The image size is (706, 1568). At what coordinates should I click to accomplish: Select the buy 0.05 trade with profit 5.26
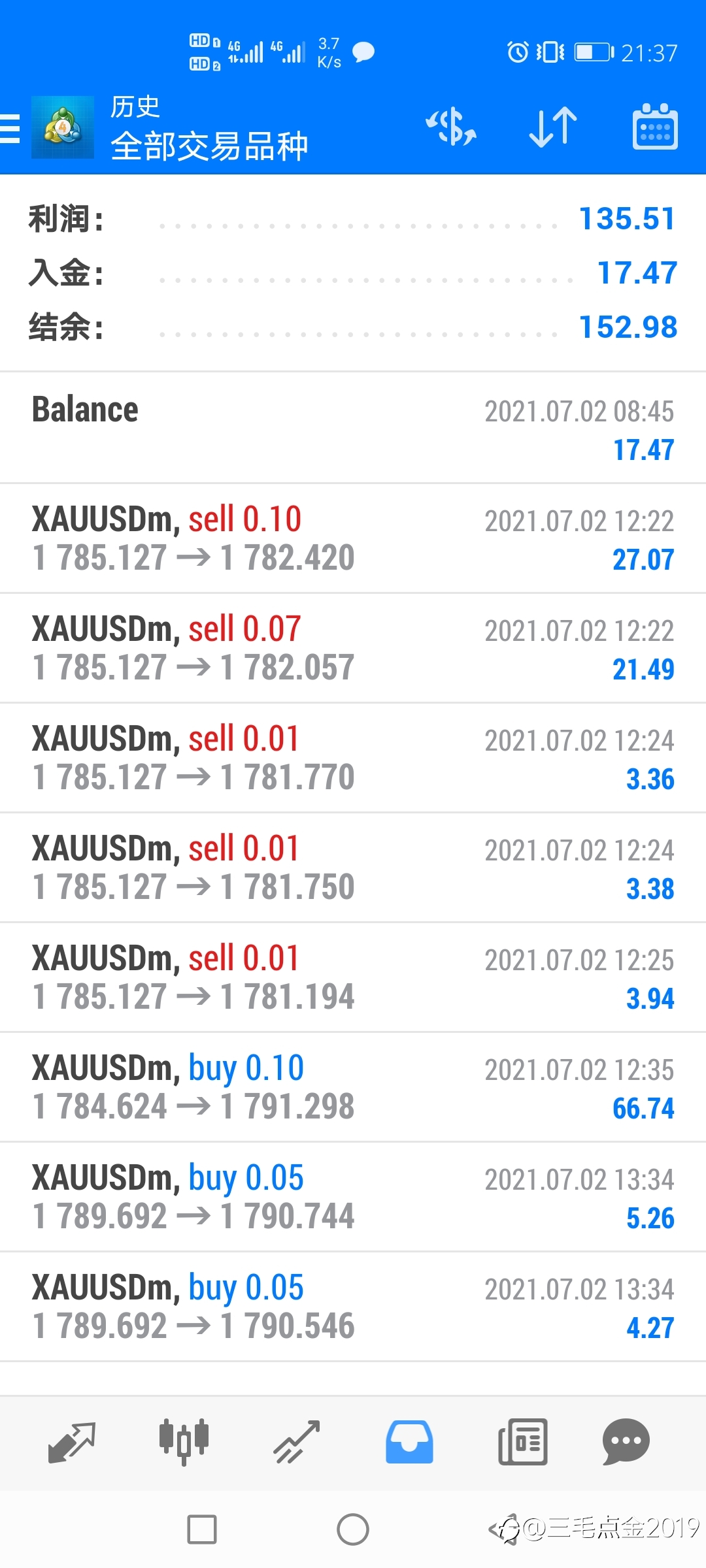click(x=353, y=1198)
